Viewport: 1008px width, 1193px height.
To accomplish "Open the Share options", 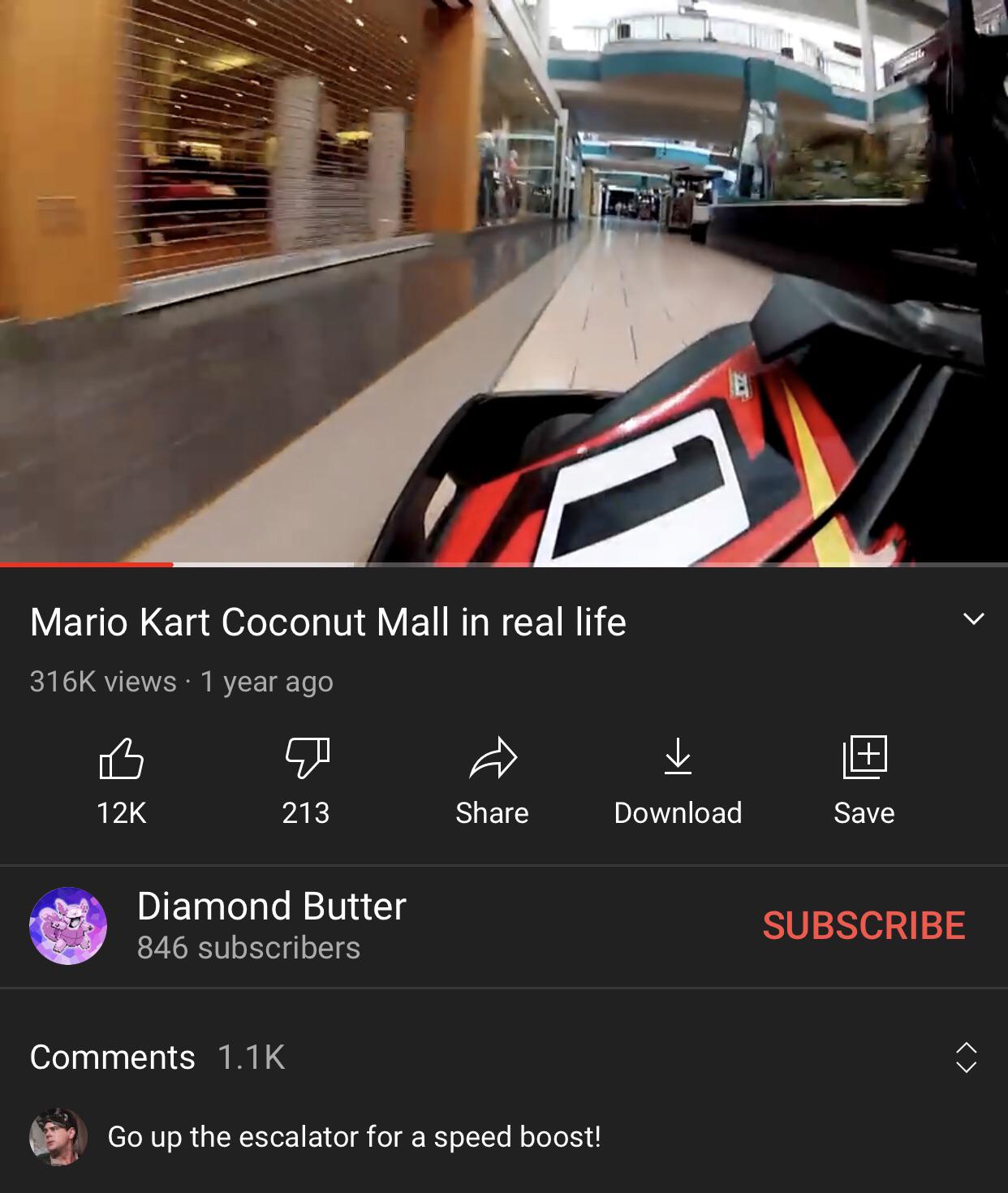I will point(491,759).
